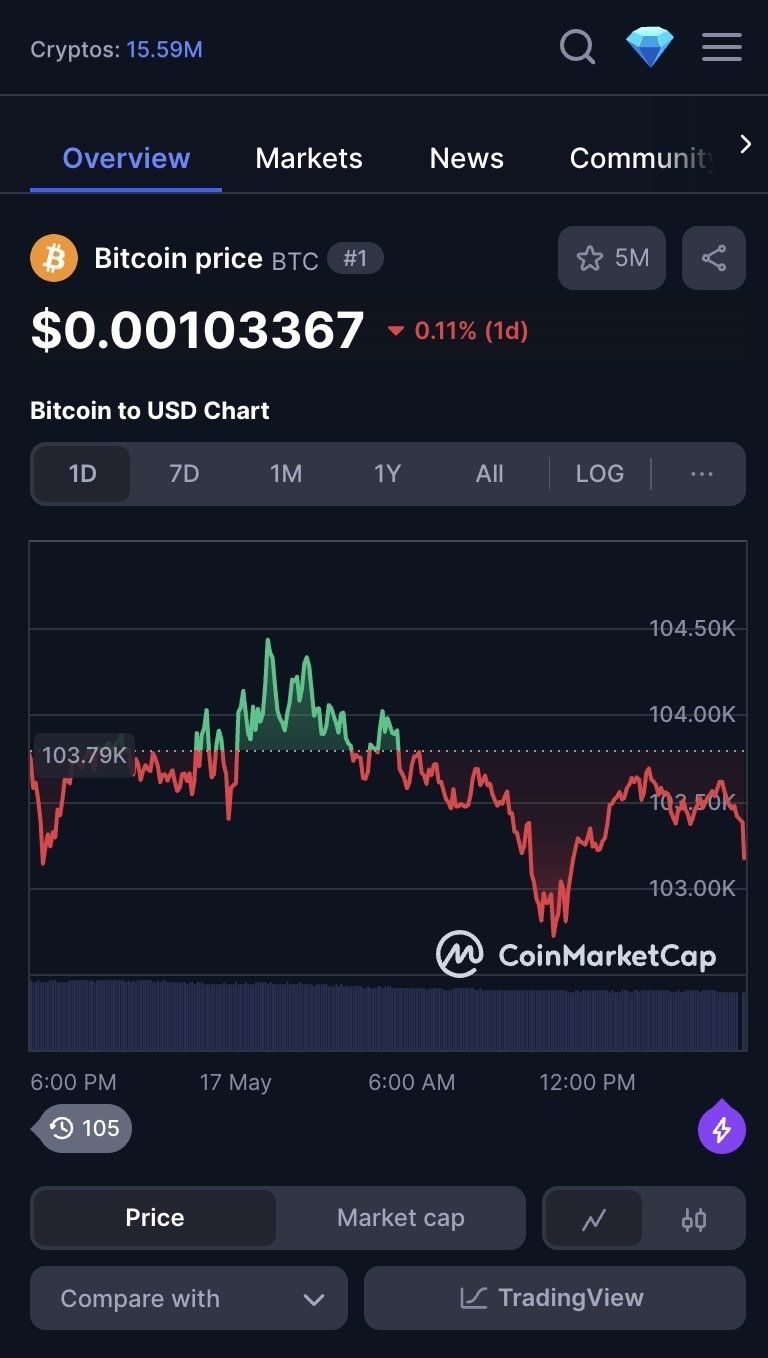Switch to the Markets tab
The width and height of the screenshot is (768, 1358).
click(309, 158)
